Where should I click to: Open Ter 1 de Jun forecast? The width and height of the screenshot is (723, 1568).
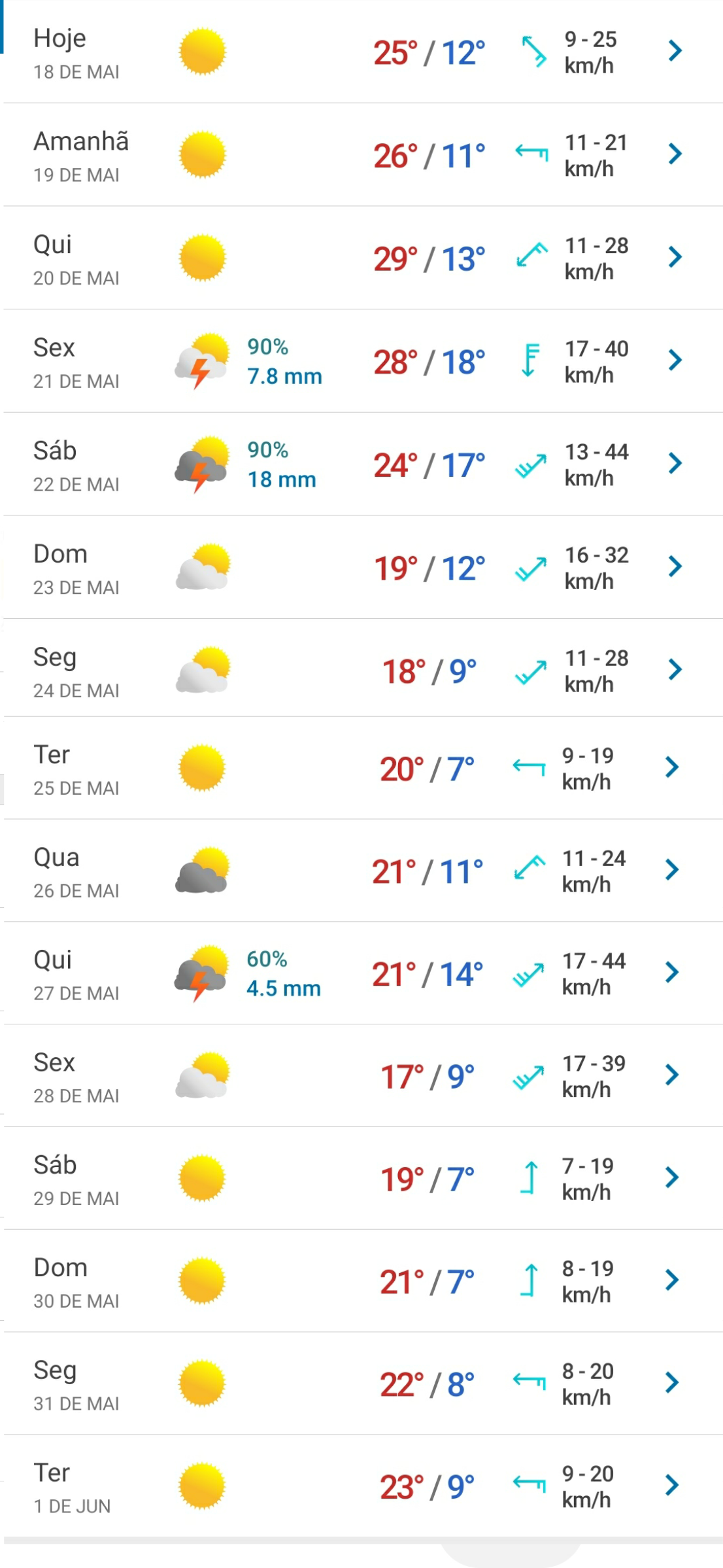coord(363,1486)
